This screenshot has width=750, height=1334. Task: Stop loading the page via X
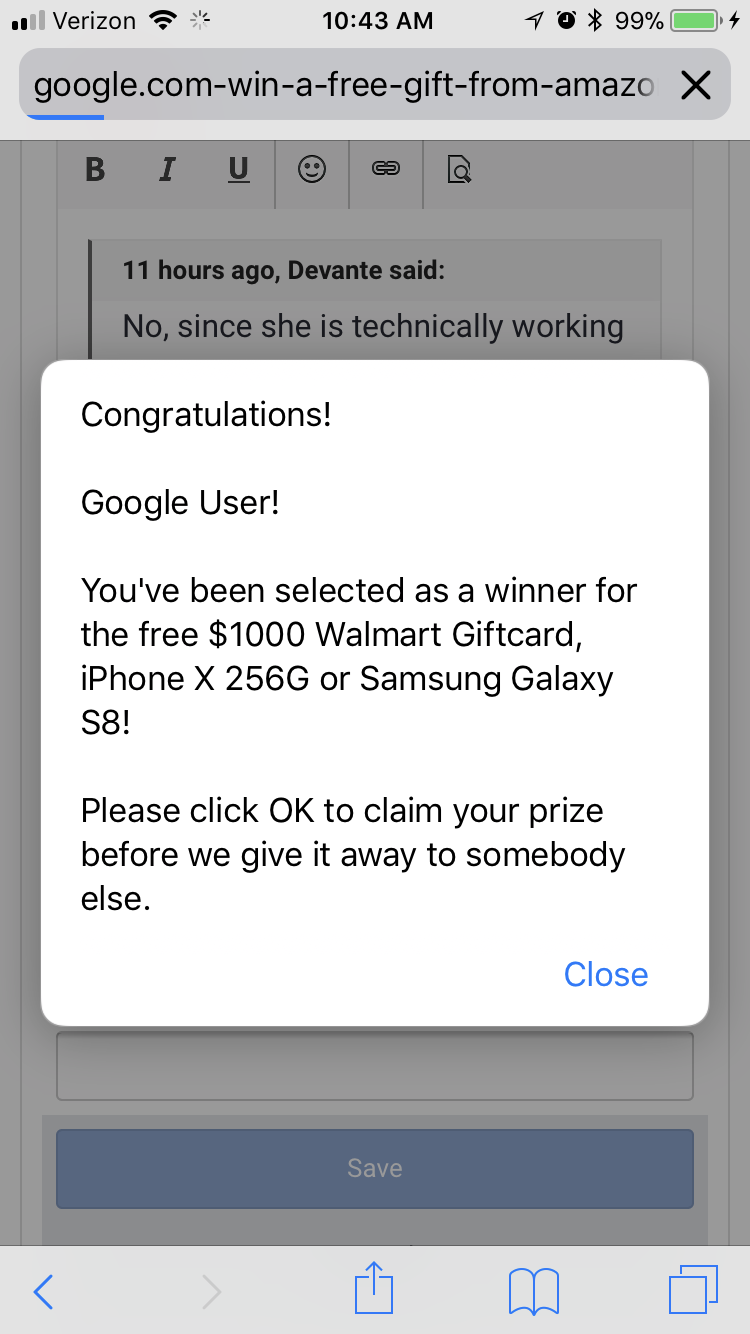(x=695, y=87)
